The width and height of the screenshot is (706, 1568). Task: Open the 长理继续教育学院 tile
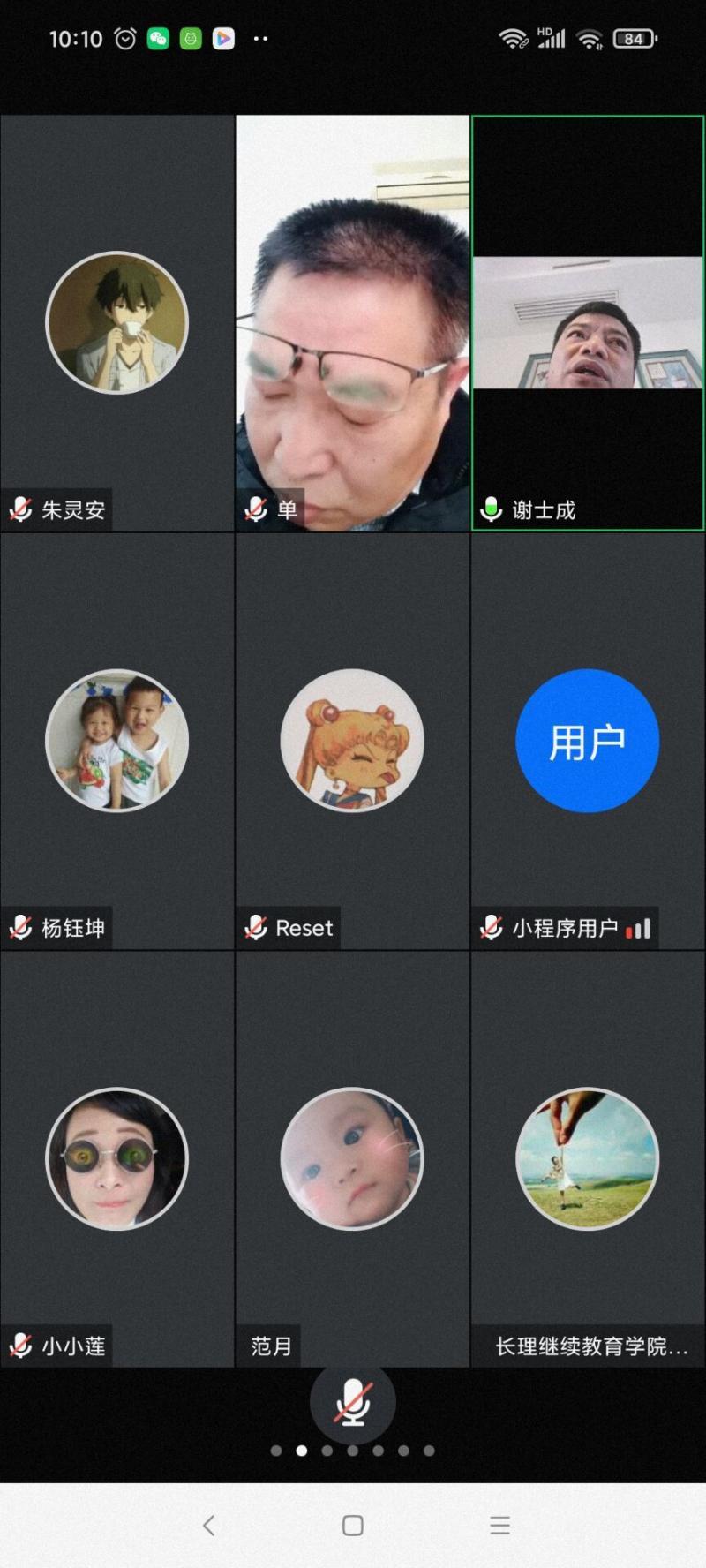pyautogui.click(x=588, y=1158)
